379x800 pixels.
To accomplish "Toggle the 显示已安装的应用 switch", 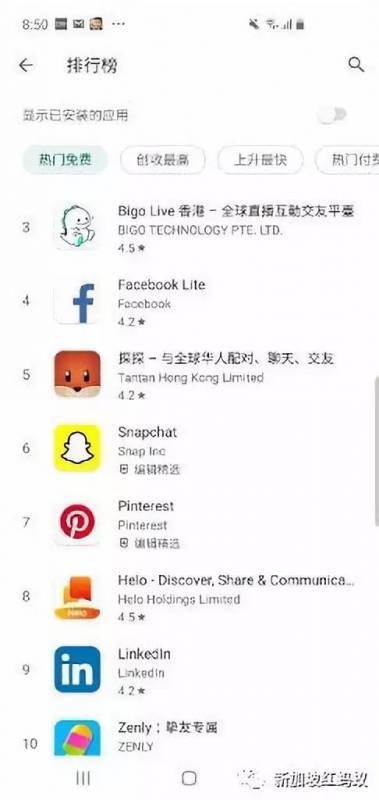I will (x=332, y=115).
